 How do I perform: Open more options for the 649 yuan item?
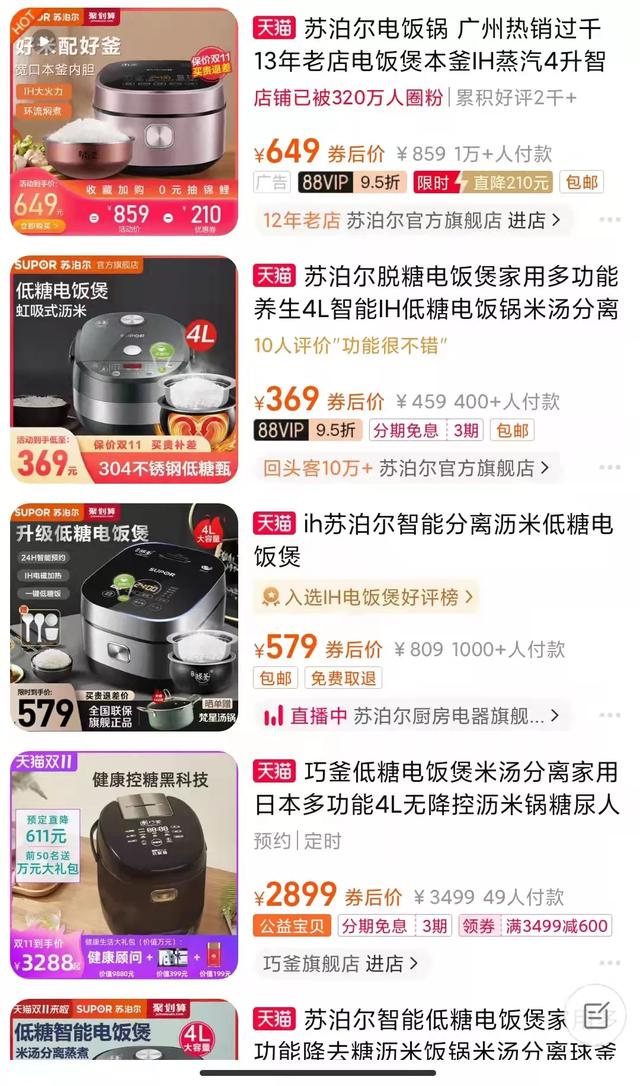(610, 220)
